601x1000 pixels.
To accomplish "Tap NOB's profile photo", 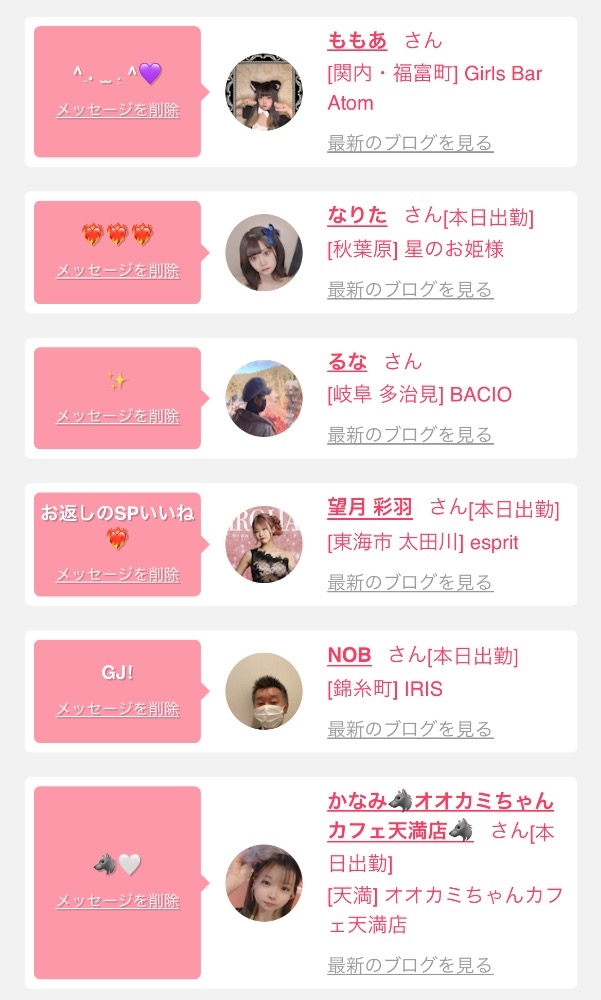I will click(264, 691).
